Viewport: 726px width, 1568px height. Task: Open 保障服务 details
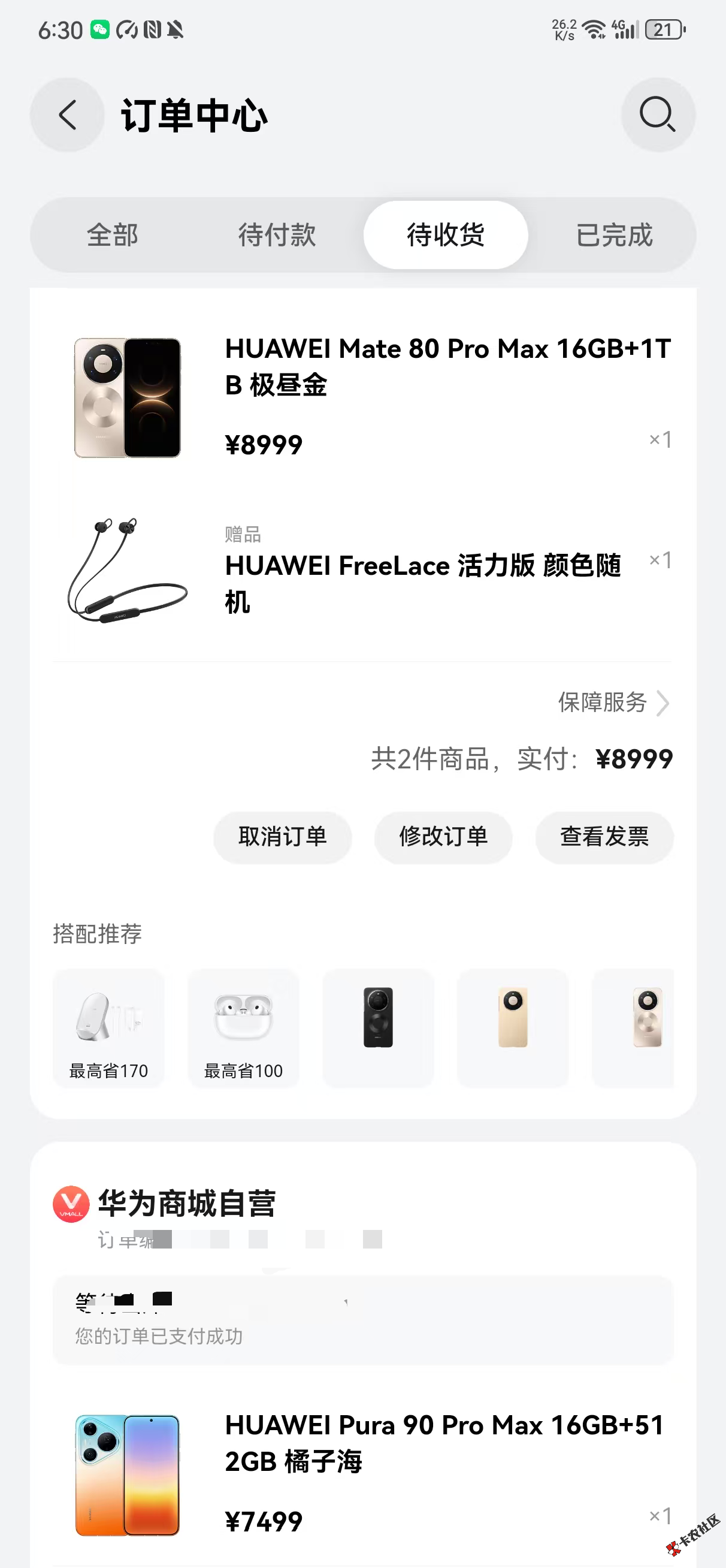pos(613,702)
